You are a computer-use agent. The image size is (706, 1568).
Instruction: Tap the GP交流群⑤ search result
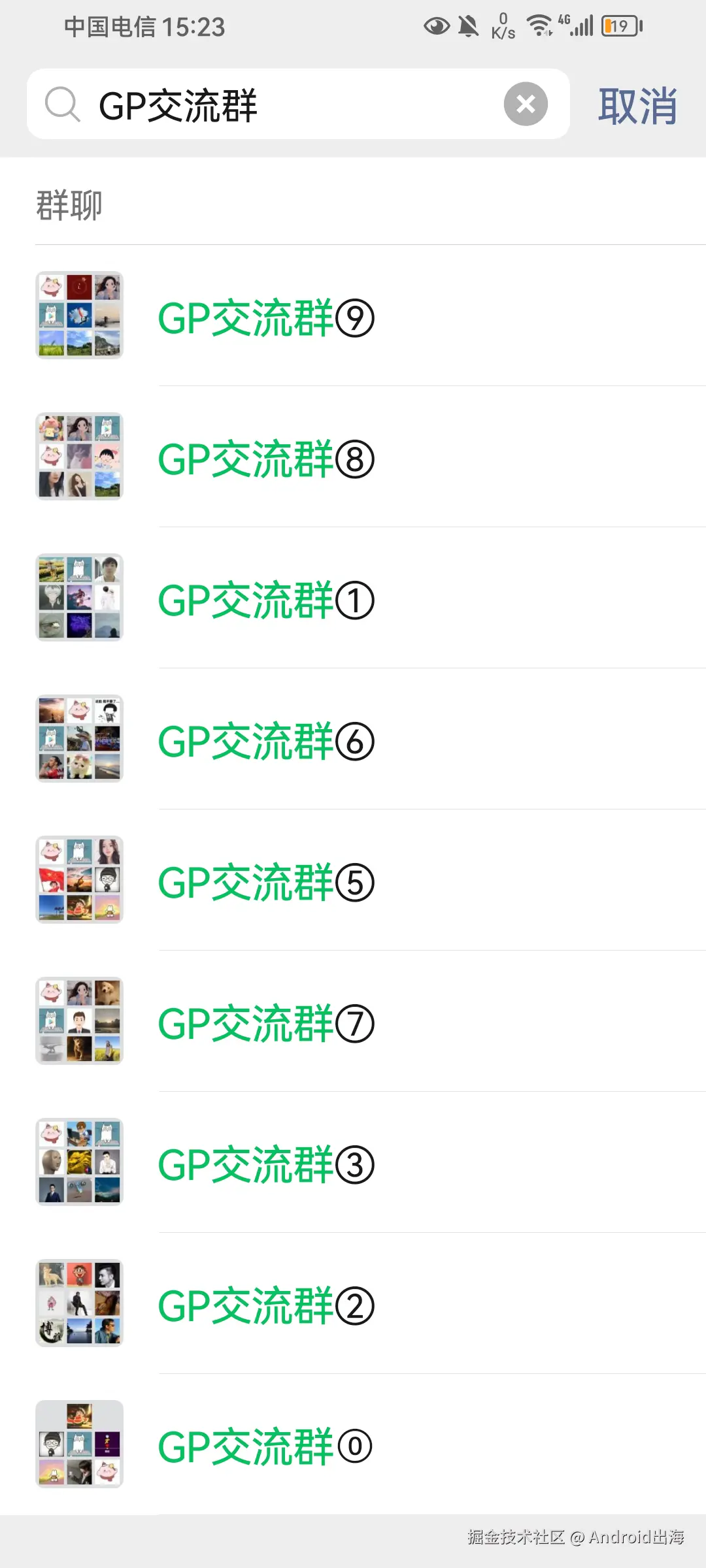[265, 881]
